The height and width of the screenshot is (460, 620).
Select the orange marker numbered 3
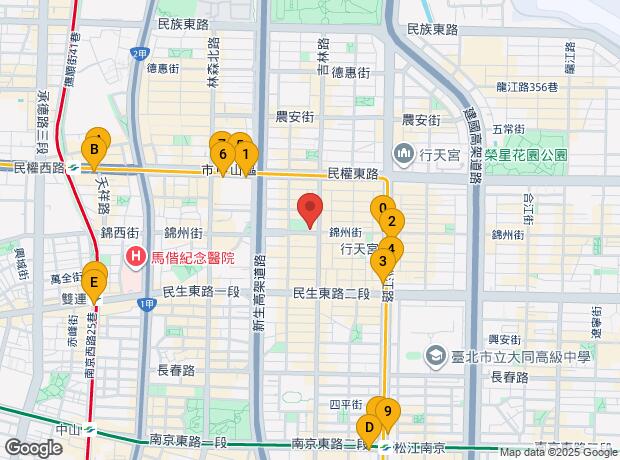point(383,265)
